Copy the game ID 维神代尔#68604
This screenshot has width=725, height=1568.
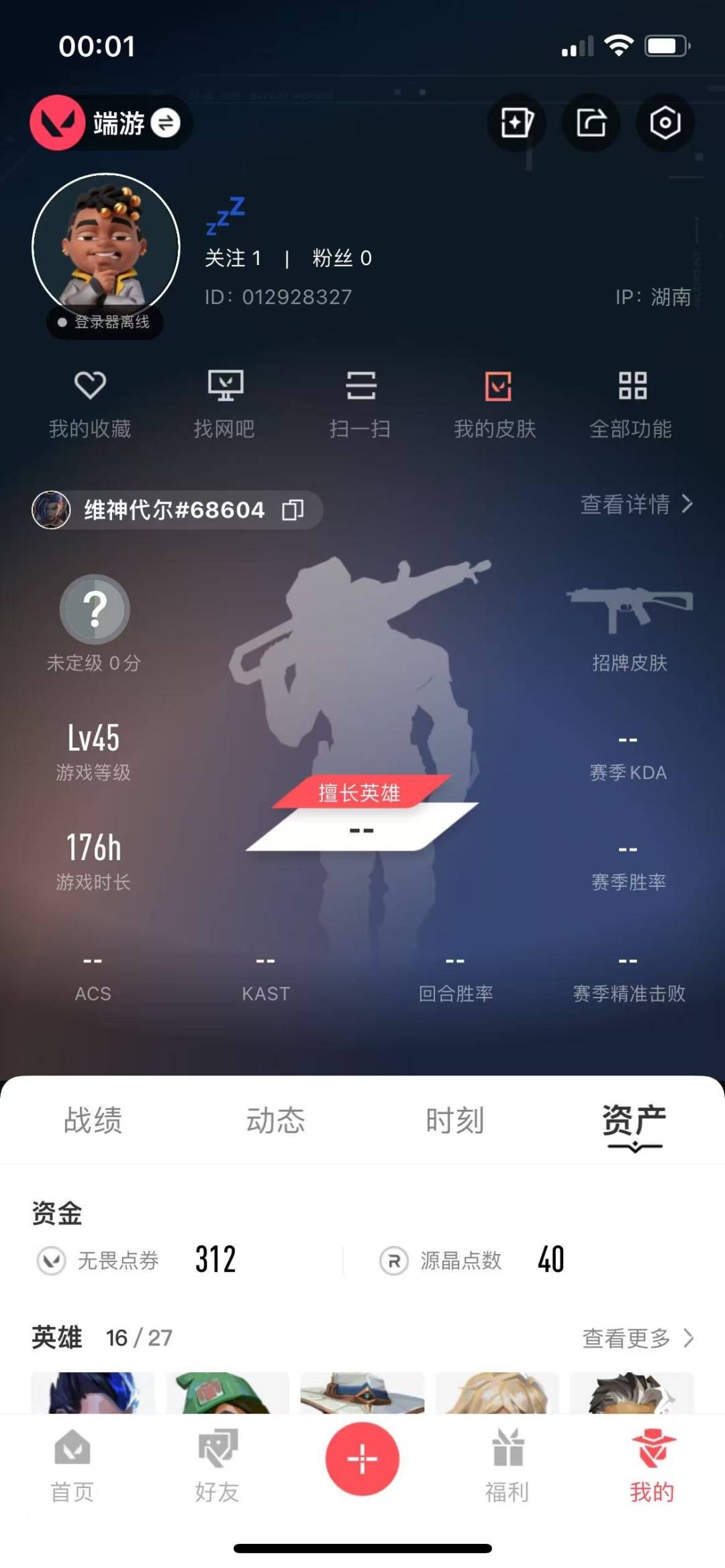click(x=293, y=510)
